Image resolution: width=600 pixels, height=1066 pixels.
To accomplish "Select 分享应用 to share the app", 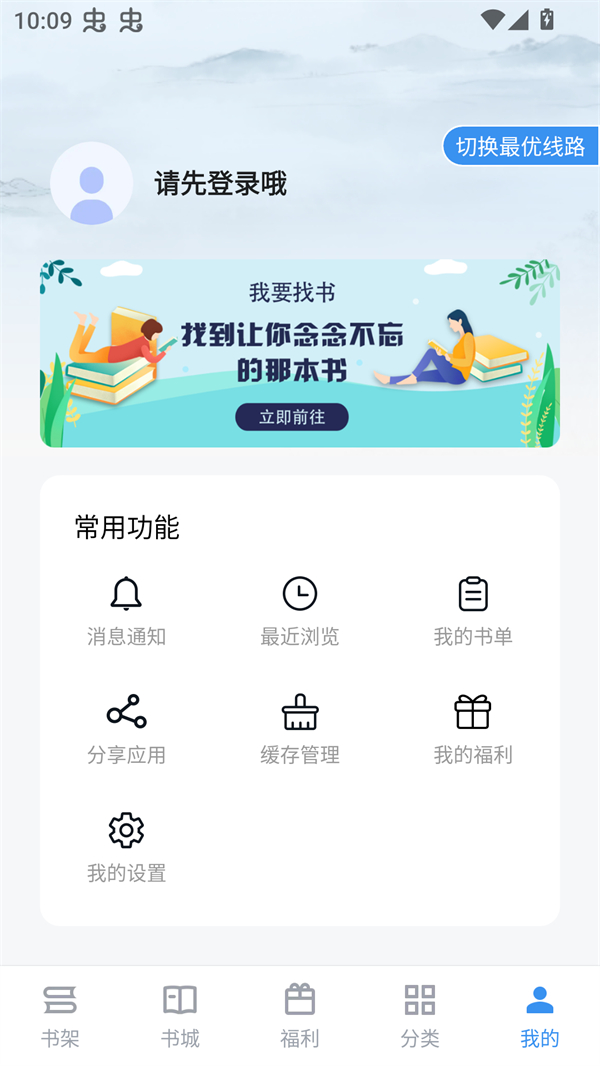I will pos(126,727).
